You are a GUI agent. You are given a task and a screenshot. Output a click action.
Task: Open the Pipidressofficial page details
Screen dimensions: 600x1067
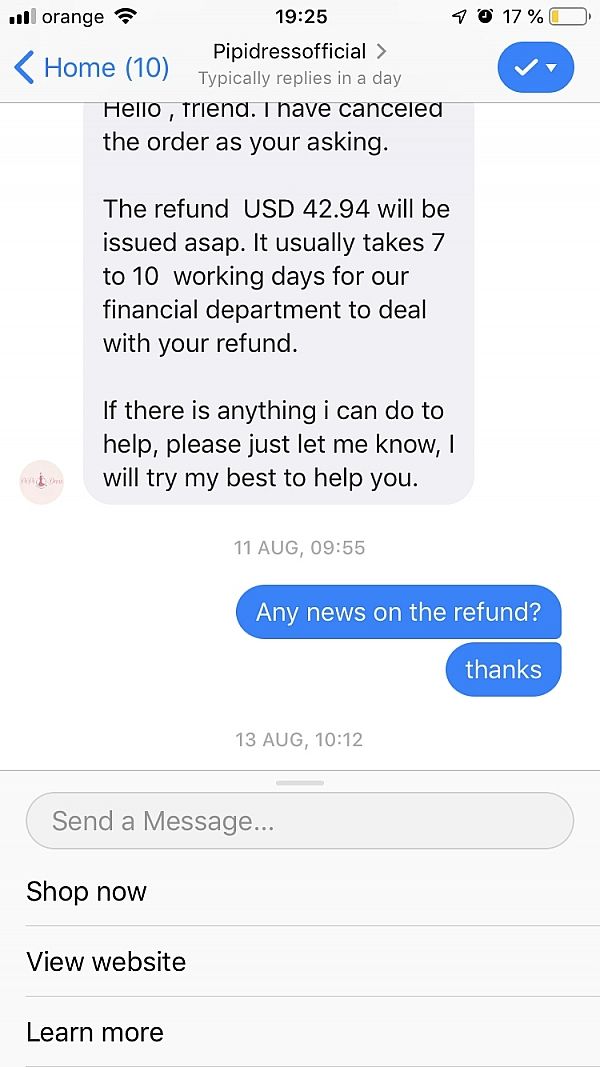(x=300, y=52)
